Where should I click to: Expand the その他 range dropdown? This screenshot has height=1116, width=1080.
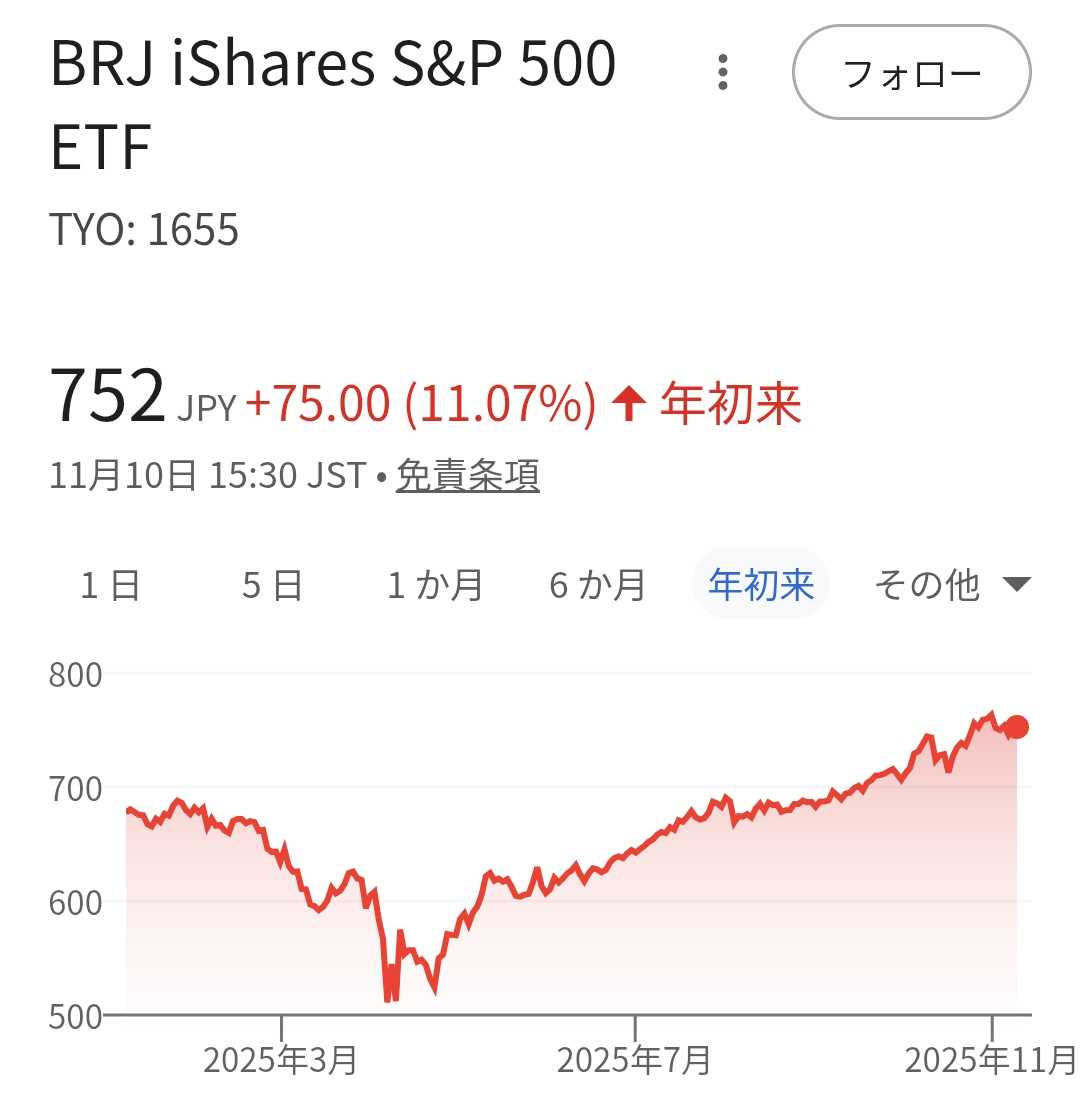pos(951,585)
